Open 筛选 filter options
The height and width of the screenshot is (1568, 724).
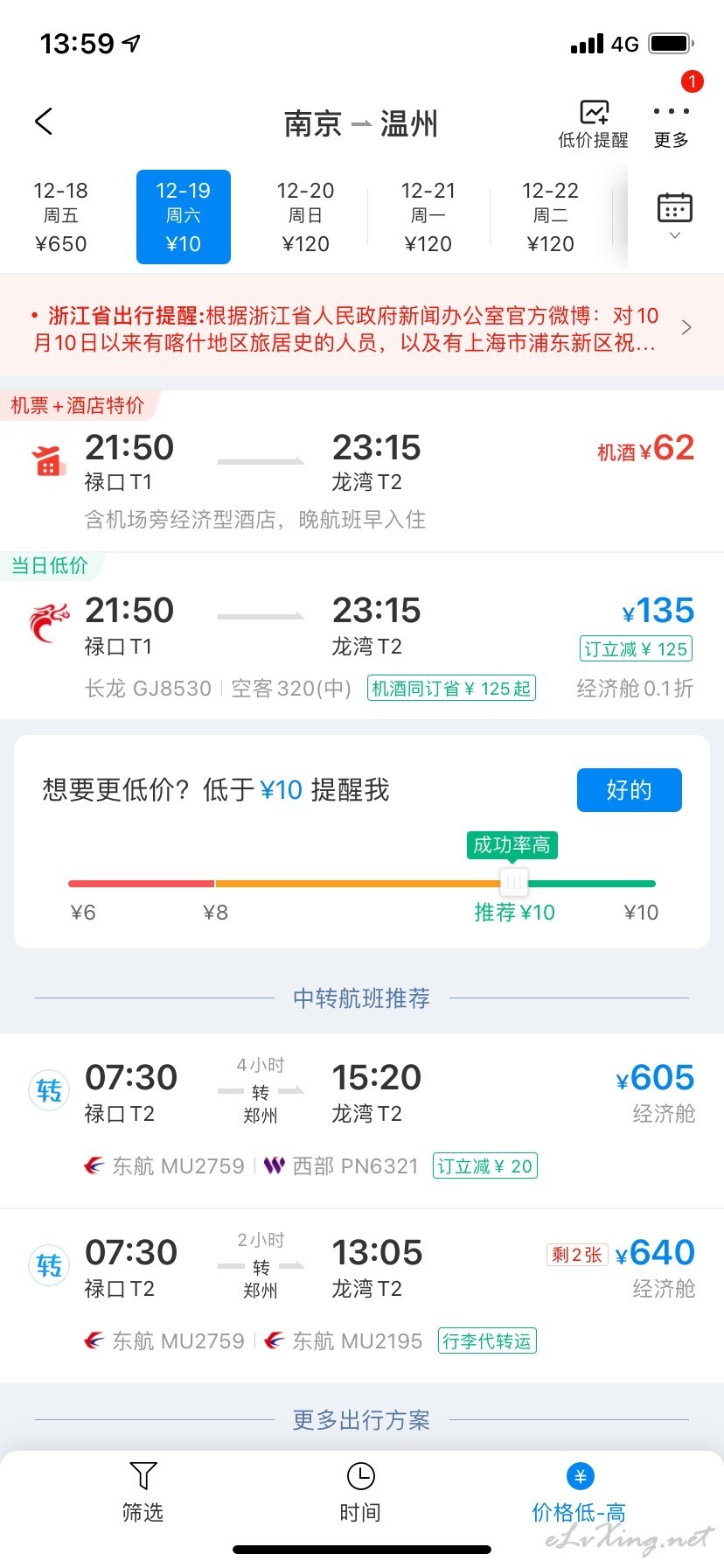pyautogui.click(x=143, y=1493)
